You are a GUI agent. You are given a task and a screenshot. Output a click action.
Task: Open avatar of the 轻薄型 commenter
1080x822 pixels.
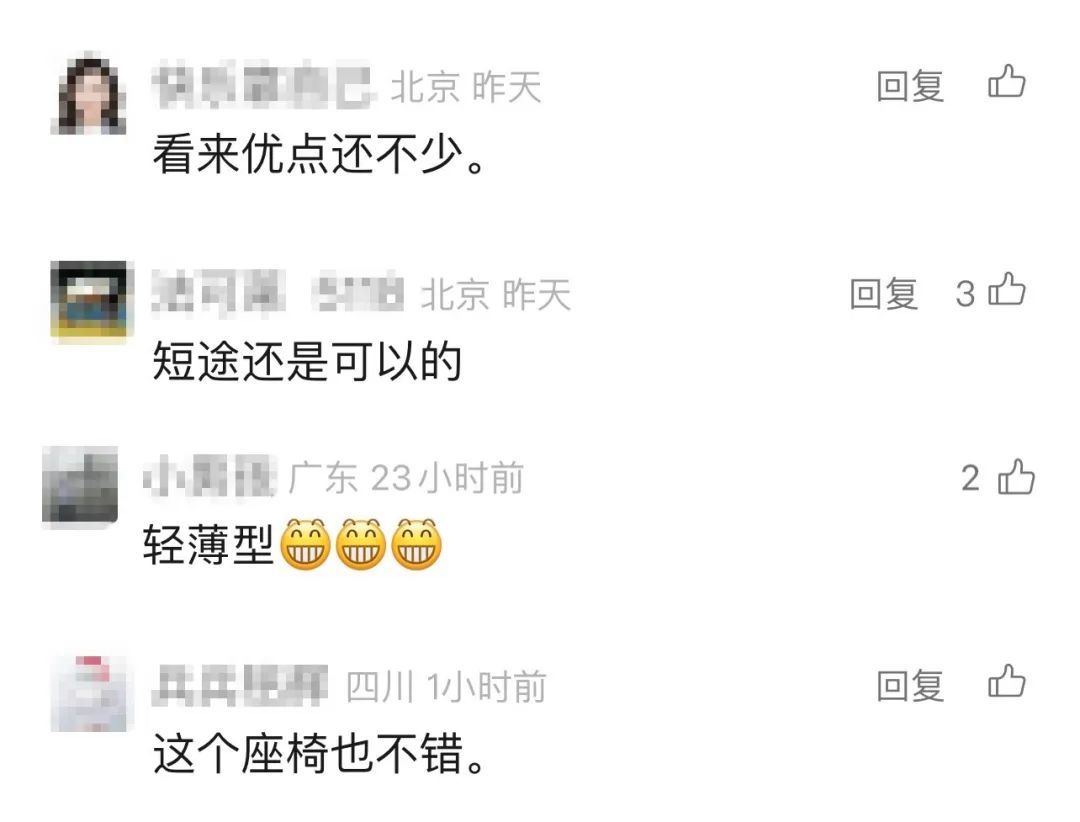79,487
